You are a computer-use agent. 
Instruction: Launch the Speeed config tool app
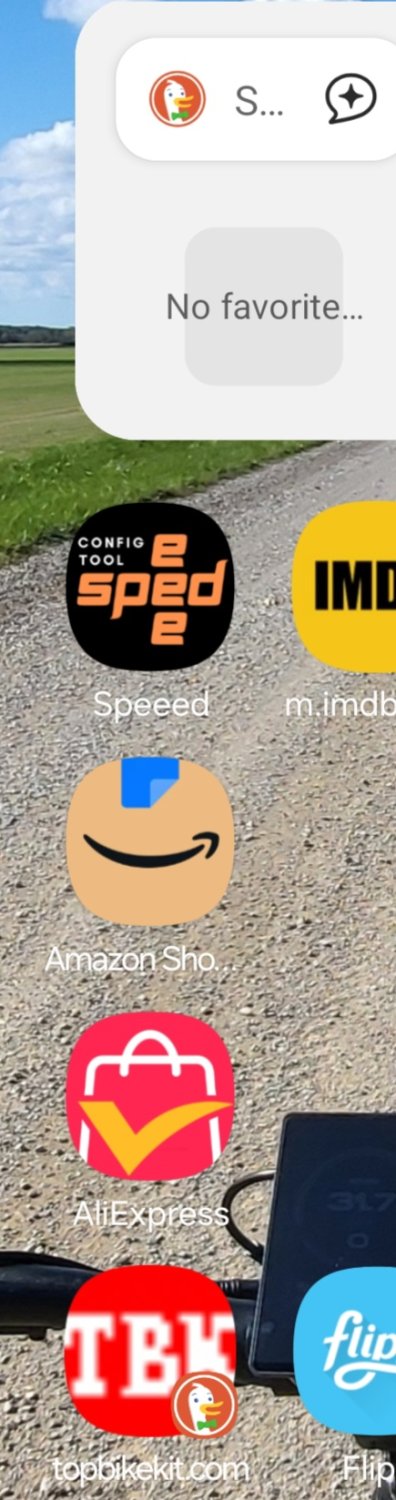[150, 587]
